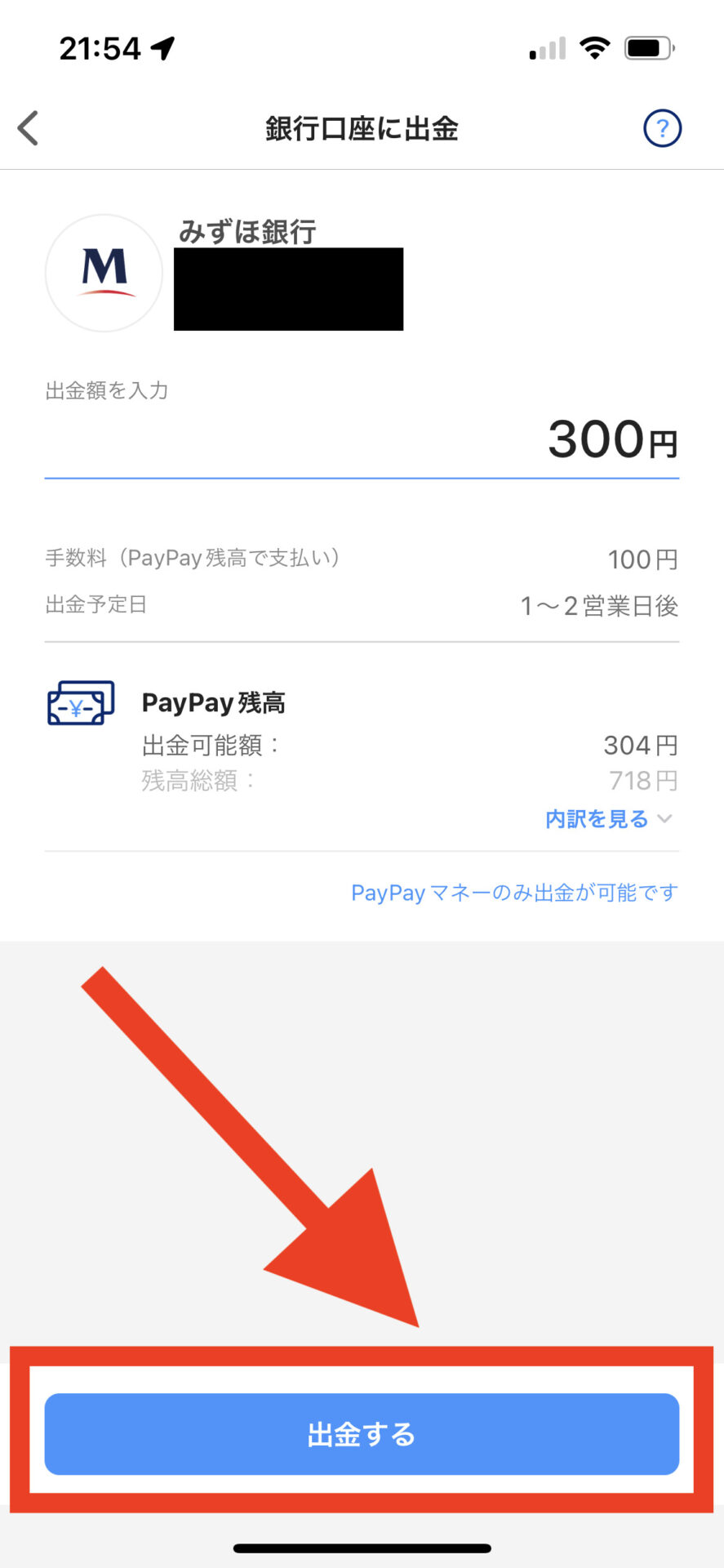Expand 内訳を見る to see balance breakdown
724x1568 pixels.
(598, 819)
